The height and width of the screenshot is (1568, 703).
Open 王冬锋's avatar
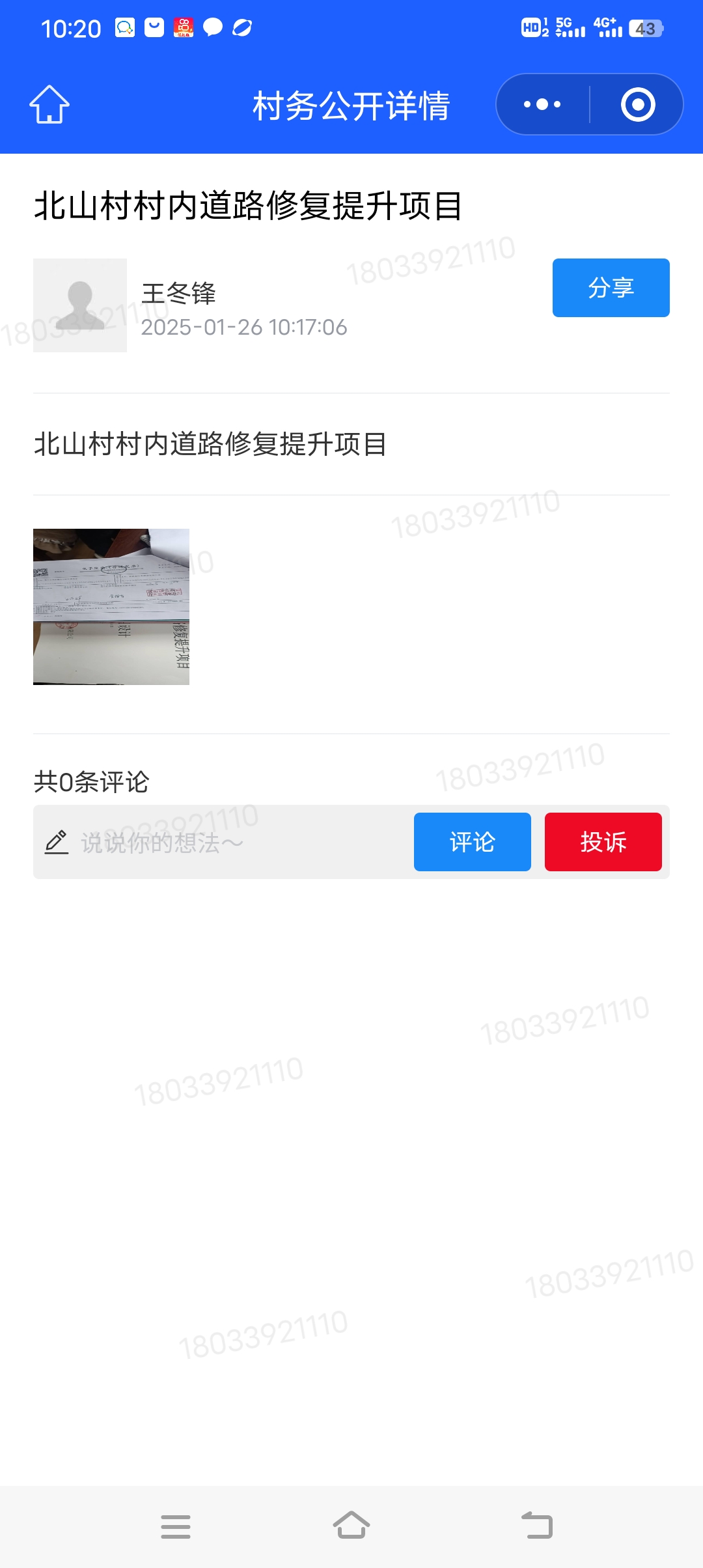80,305
